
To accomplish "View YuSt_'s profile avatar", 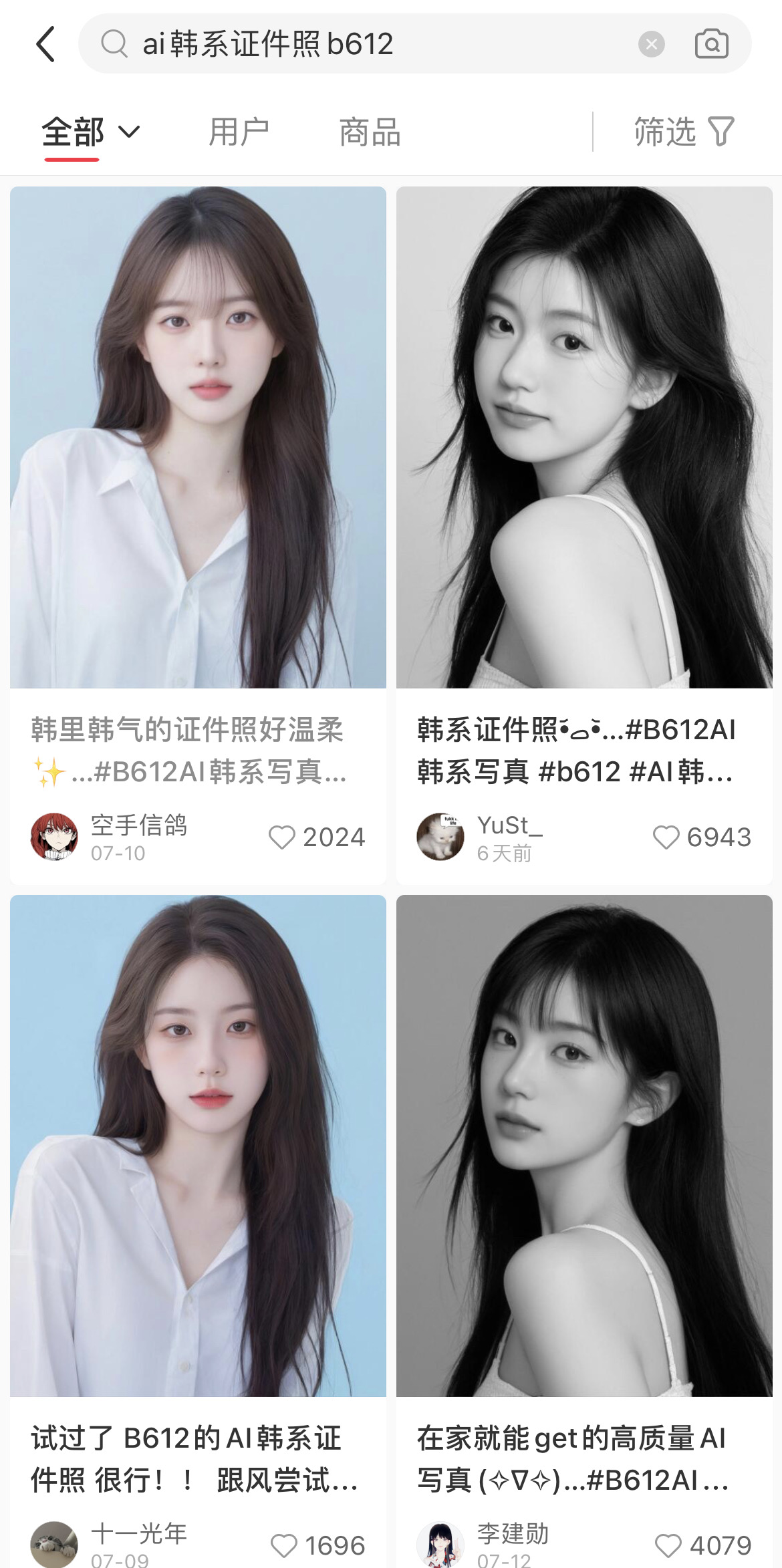I will pos(440,837).
